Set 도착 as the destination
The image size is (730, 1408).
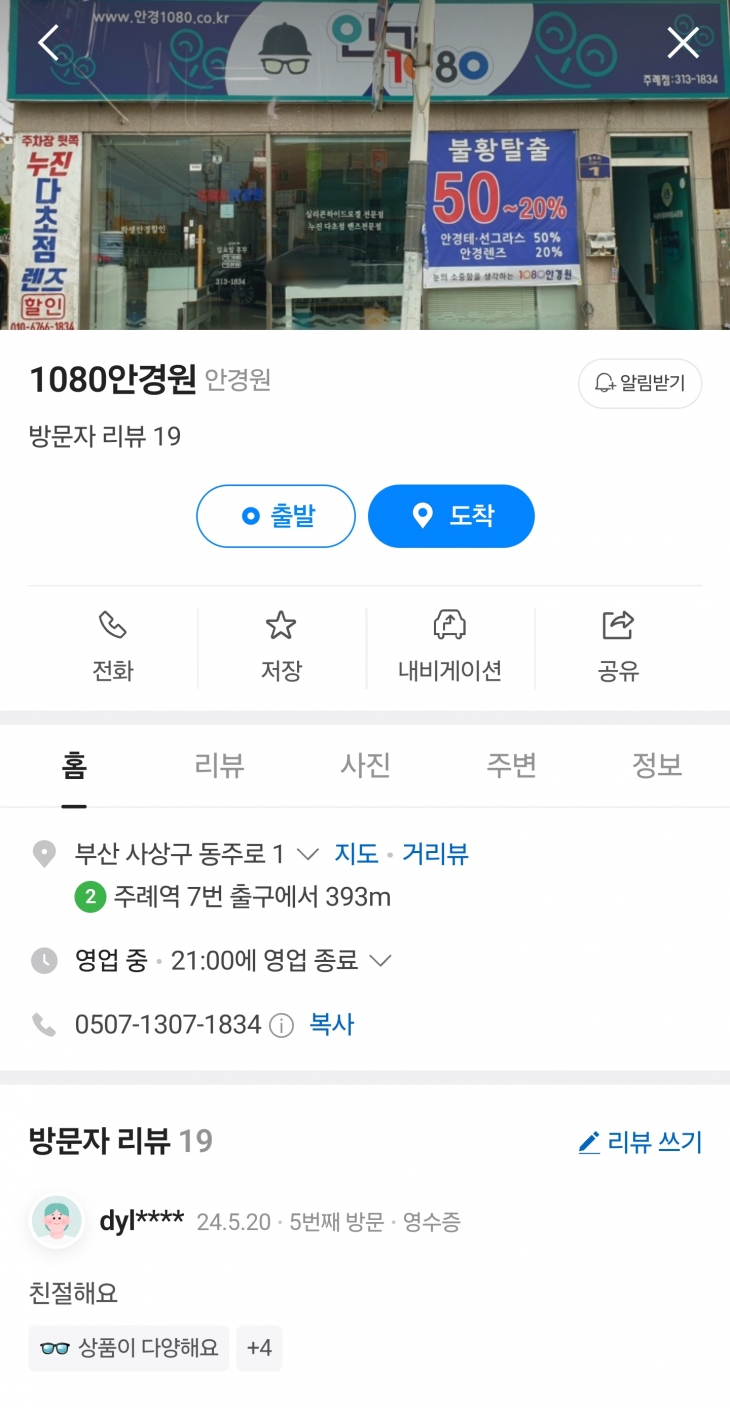coord(451,516)
